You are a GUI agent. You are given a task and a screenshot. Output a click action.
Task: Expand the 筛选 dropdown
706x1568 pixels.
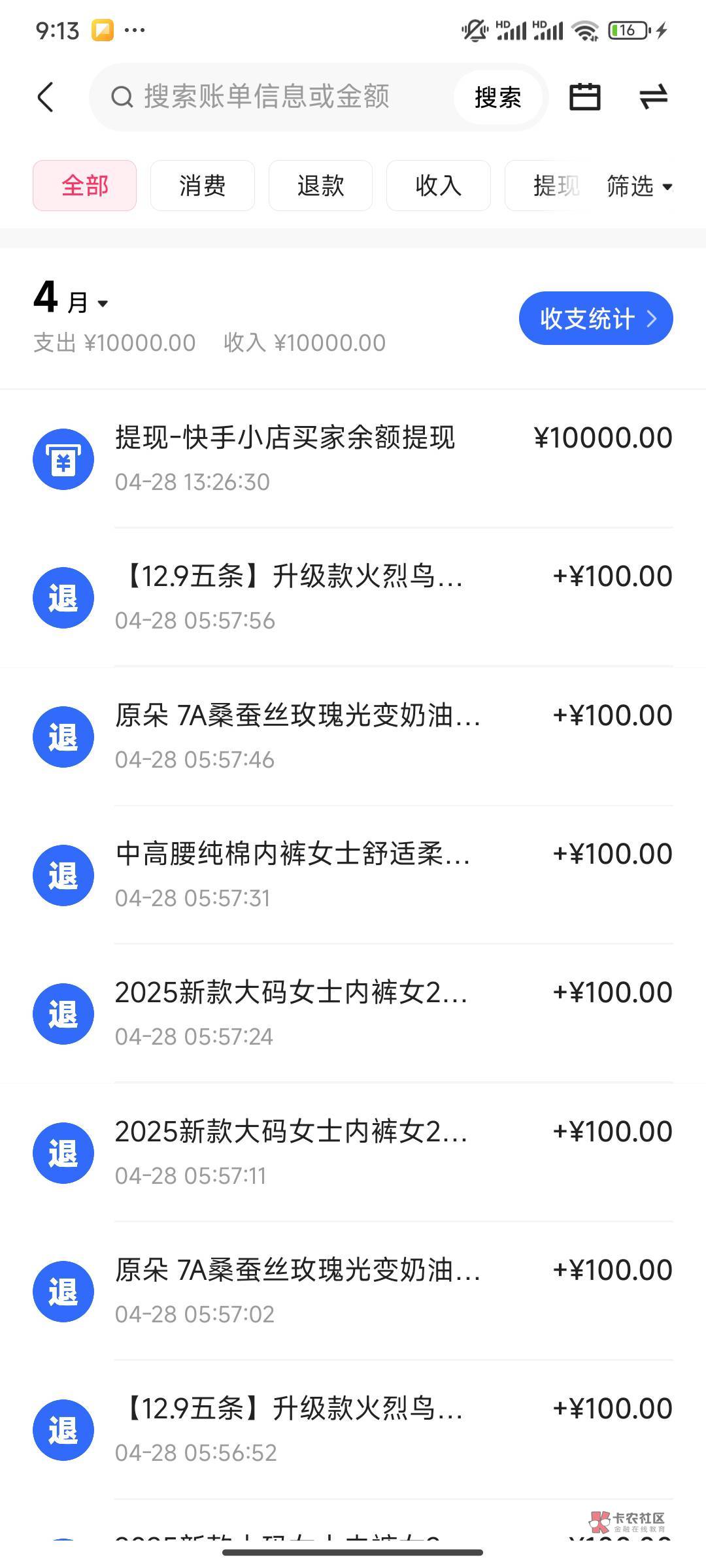click(x=639, y=186)
